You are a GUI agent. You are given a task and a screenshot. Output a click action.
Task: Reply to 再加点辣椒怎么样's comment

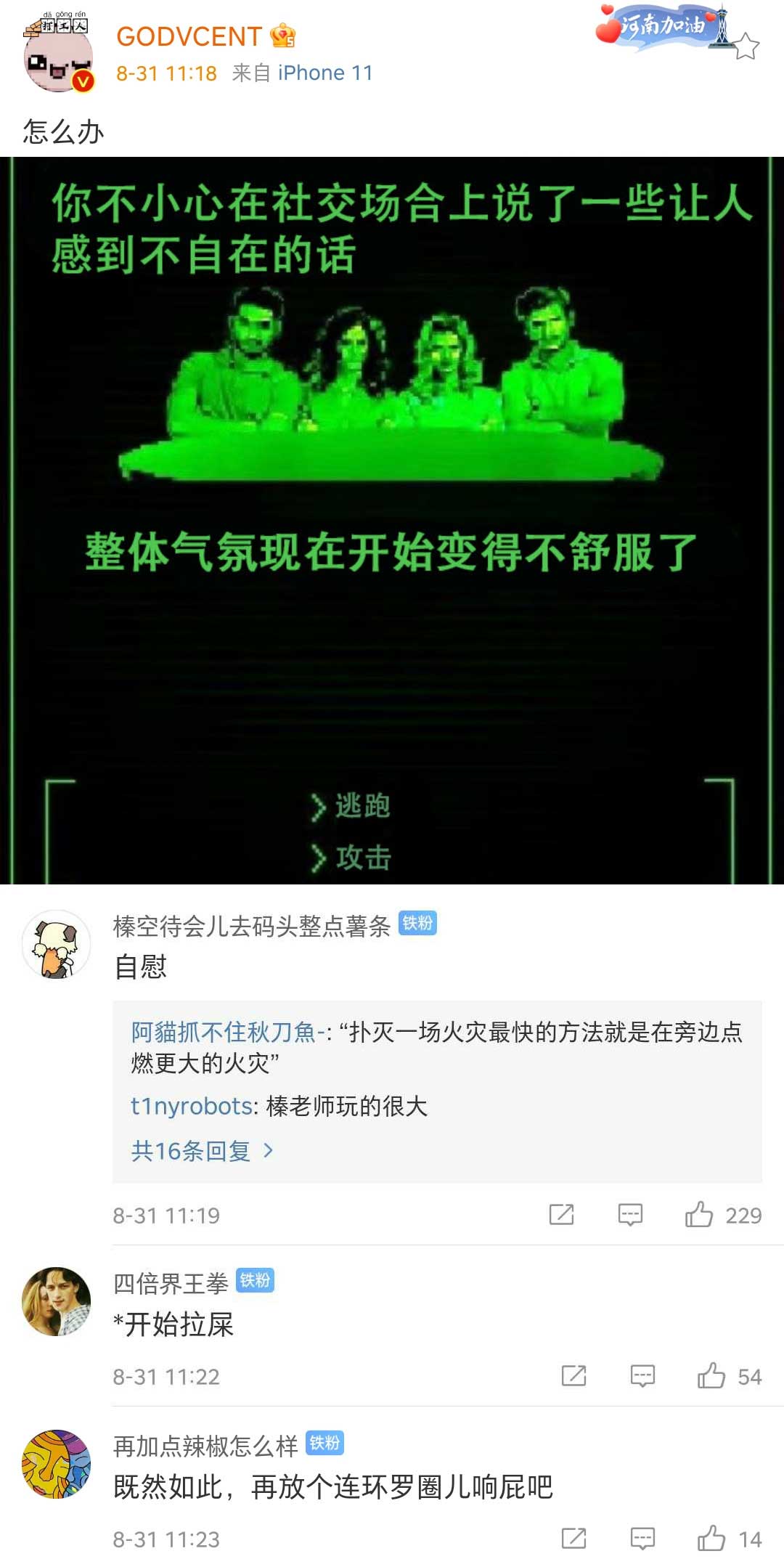[642, 1539]
